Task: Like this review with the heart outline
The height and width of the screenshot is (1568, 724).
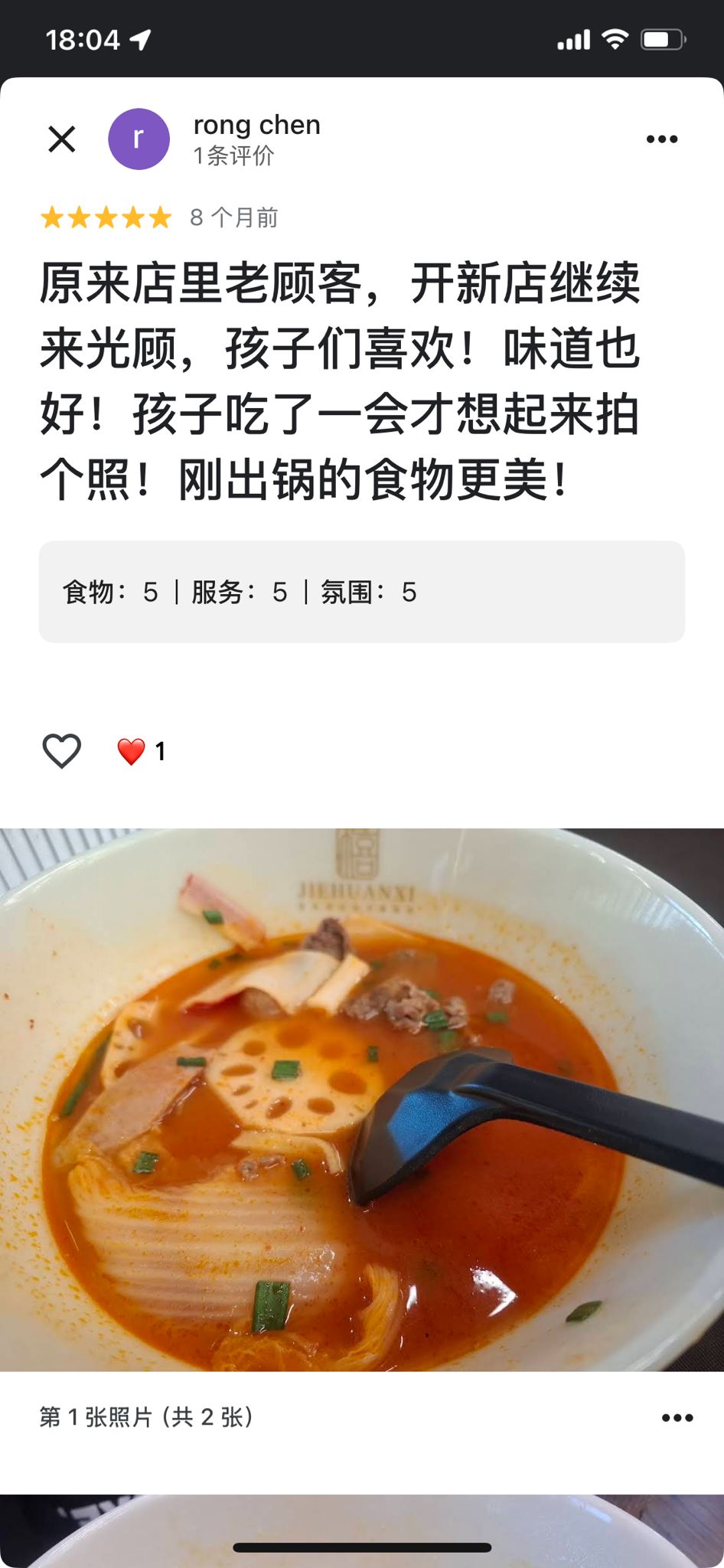Action: pos(61,751)
